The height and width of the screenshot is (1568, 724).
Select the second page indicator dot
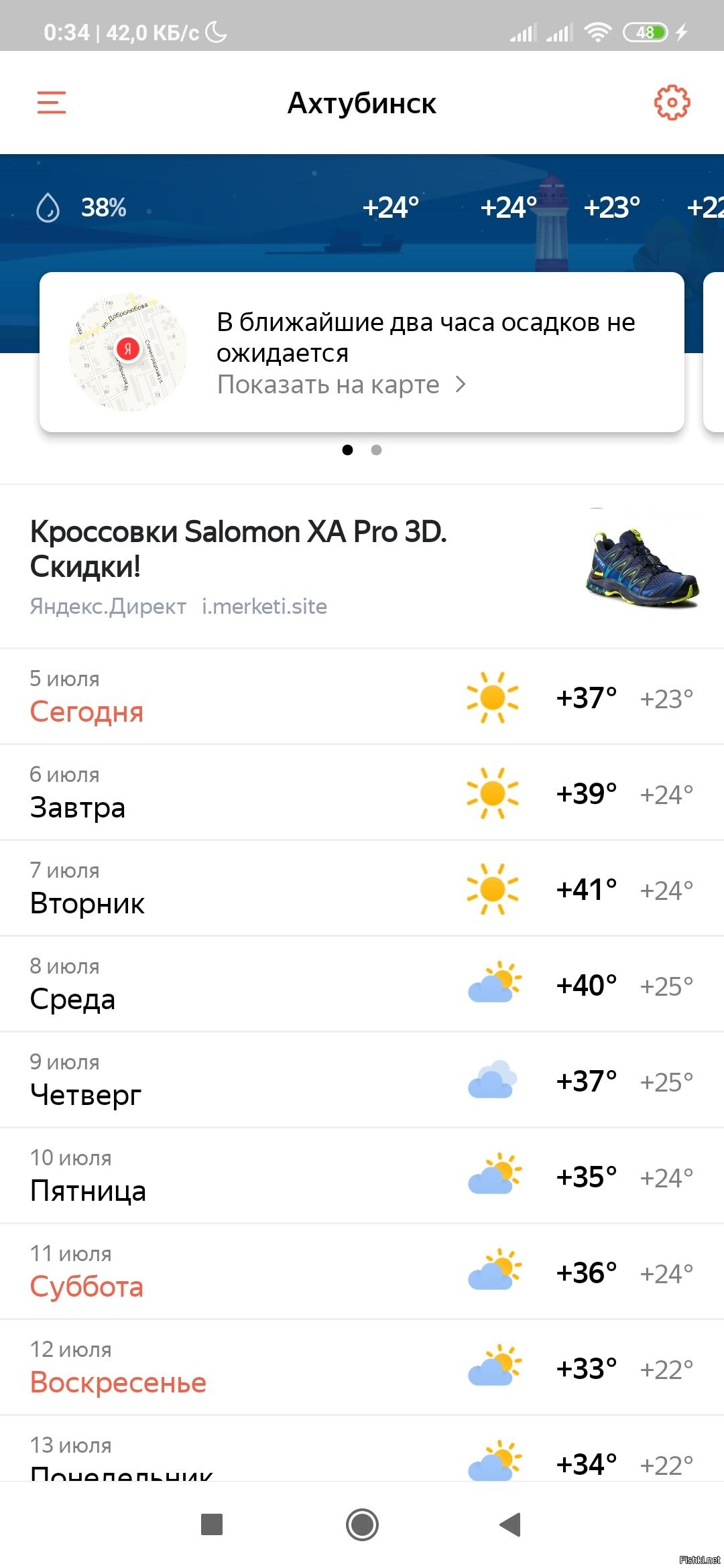pyautogui.click(x=376, y=450)
